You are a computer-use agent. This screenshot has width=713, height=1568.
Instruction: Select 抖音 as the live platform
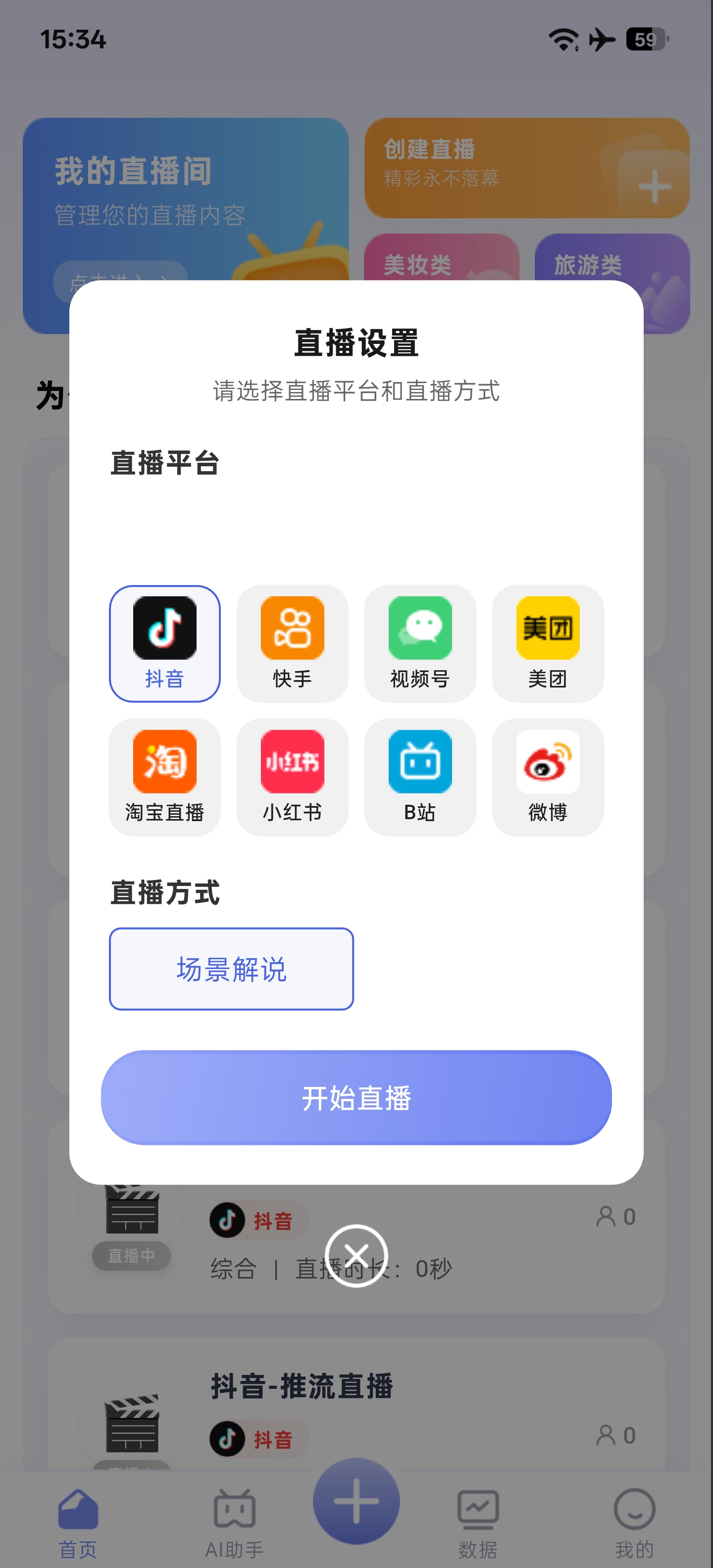(164, 643)
